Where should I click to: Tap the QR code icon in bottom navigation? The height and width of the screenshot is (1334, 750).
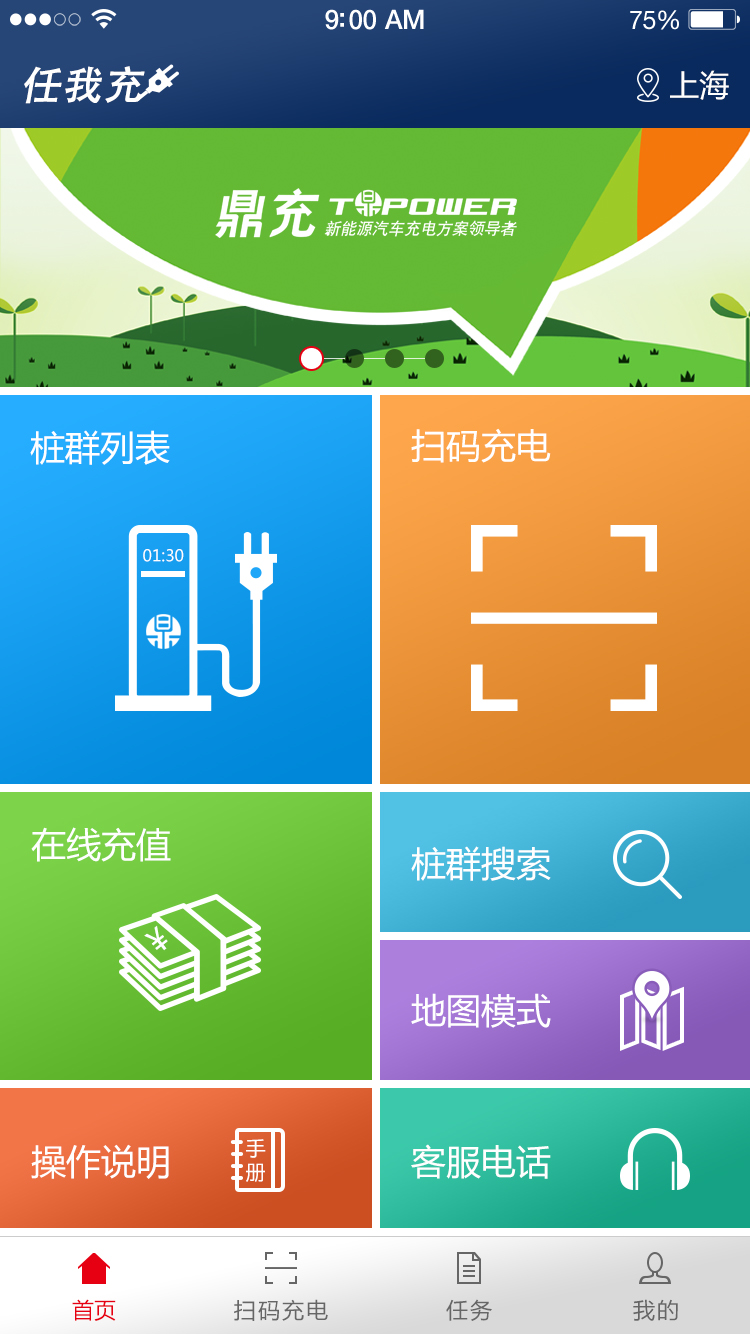[281, 1266]
